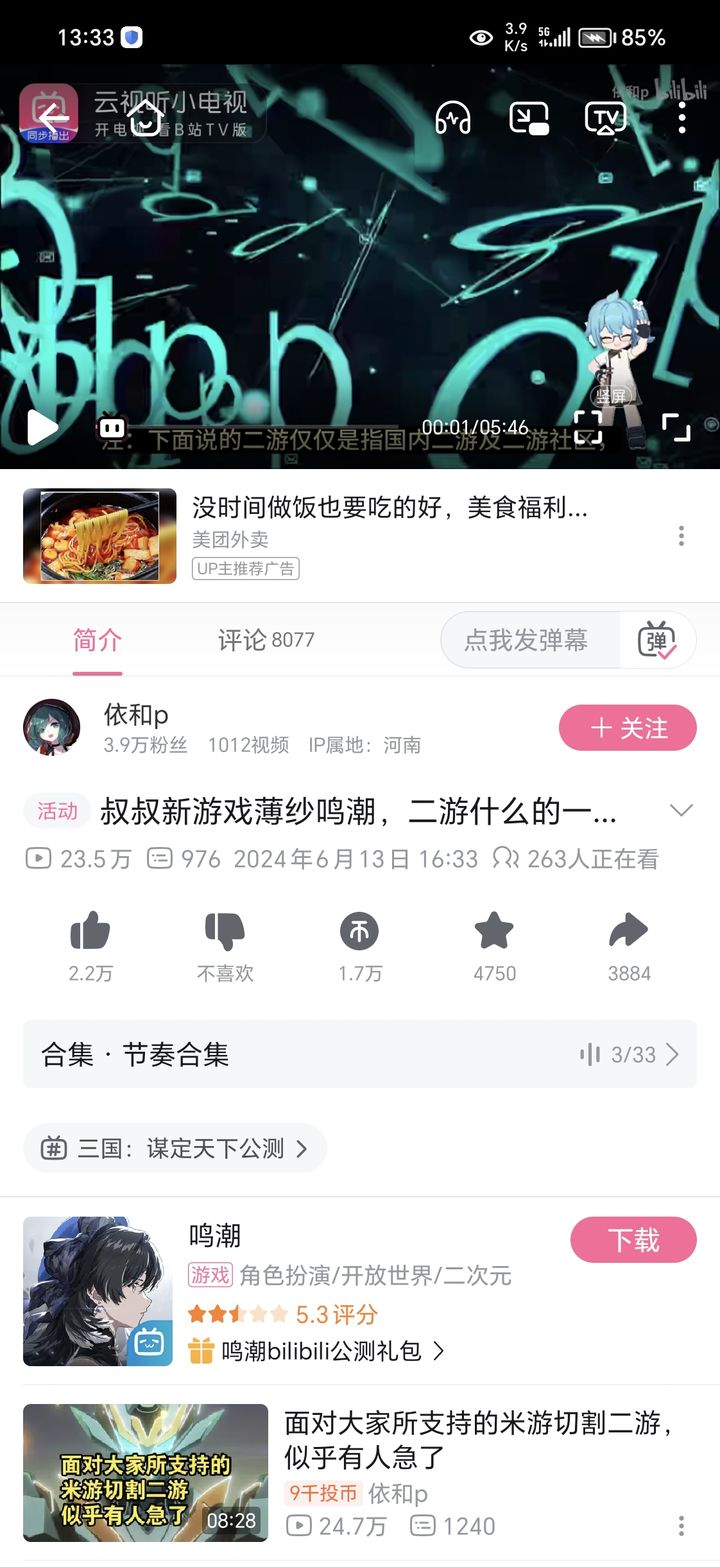Tap 点我发弹幕 to write a danmaku
720x1567 pixels.
pos(527,640)
